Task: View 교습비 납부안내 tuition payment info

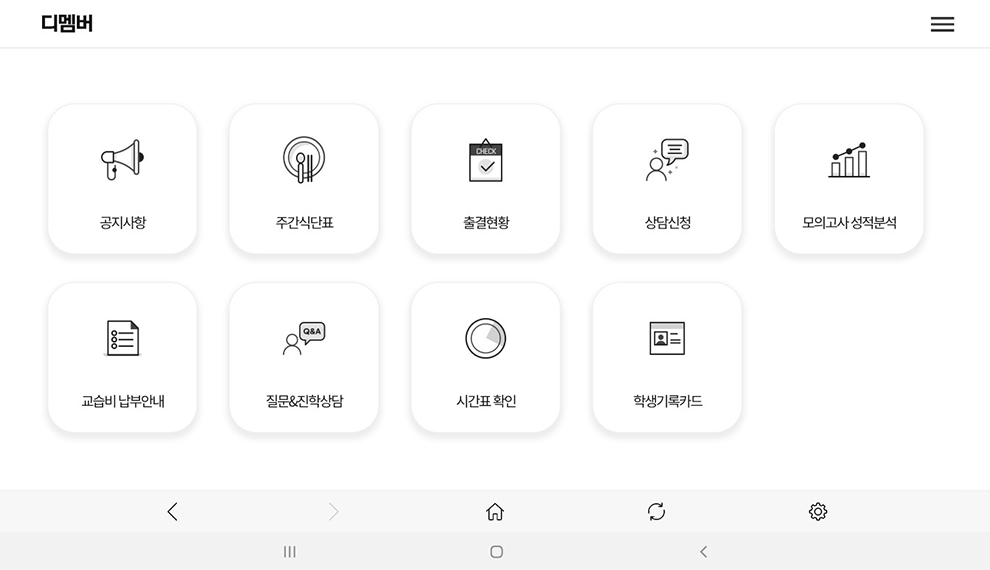Action: pos(122,357)
